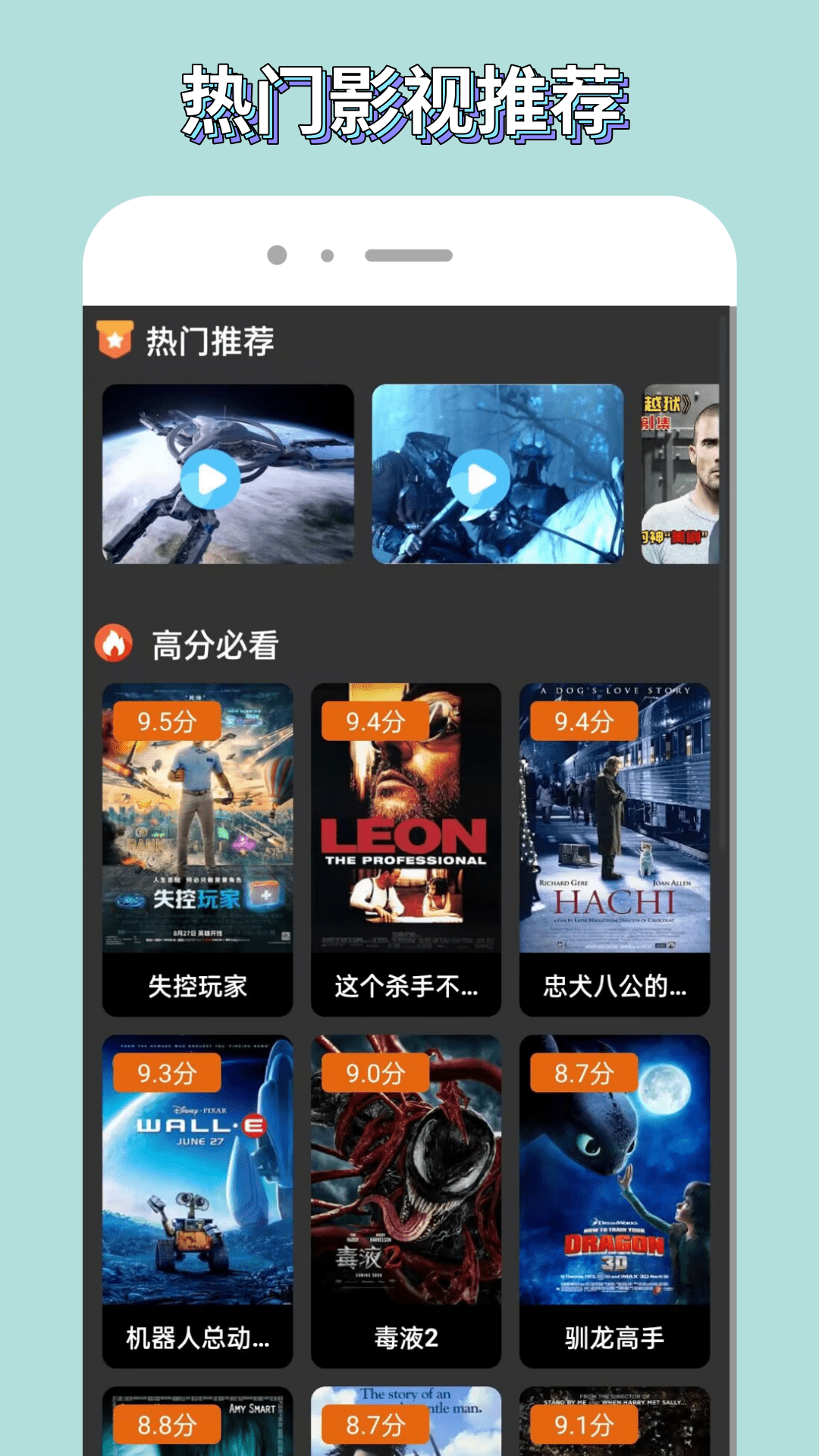Click the star badge icon beside 热门推荐
Image resolution: width=819 pixels, height=1456 pixels.
[115, 339]
